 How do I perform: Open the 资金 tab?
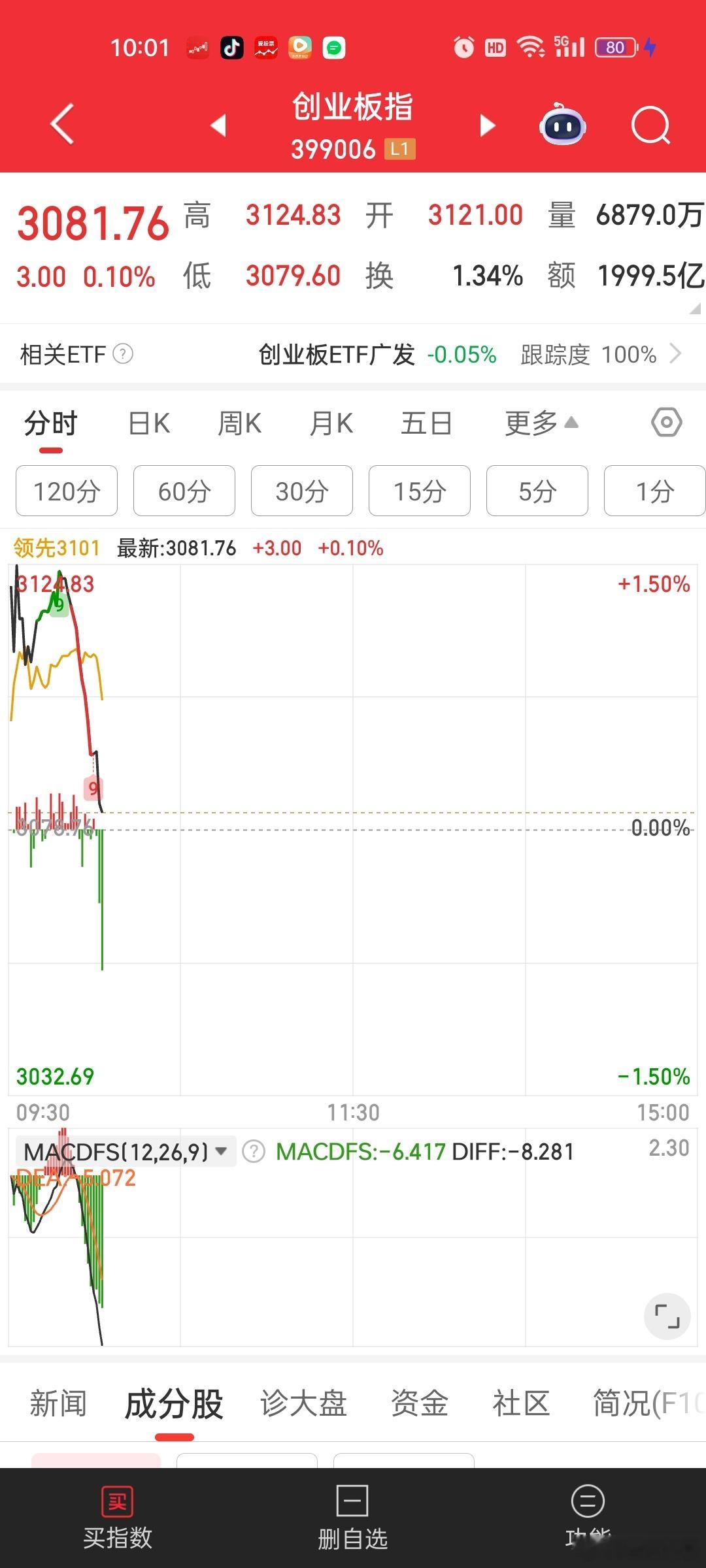click(419, 1404)
